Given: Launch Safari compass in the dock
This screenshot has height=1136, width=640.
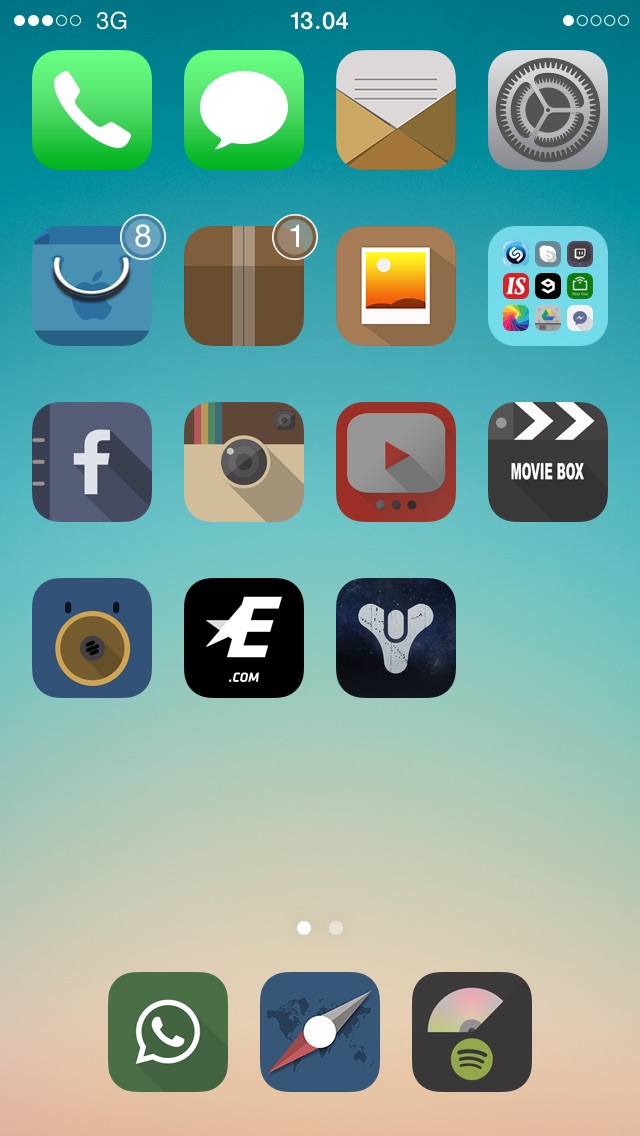Looking at the screenshot, I should [320, 1032].
